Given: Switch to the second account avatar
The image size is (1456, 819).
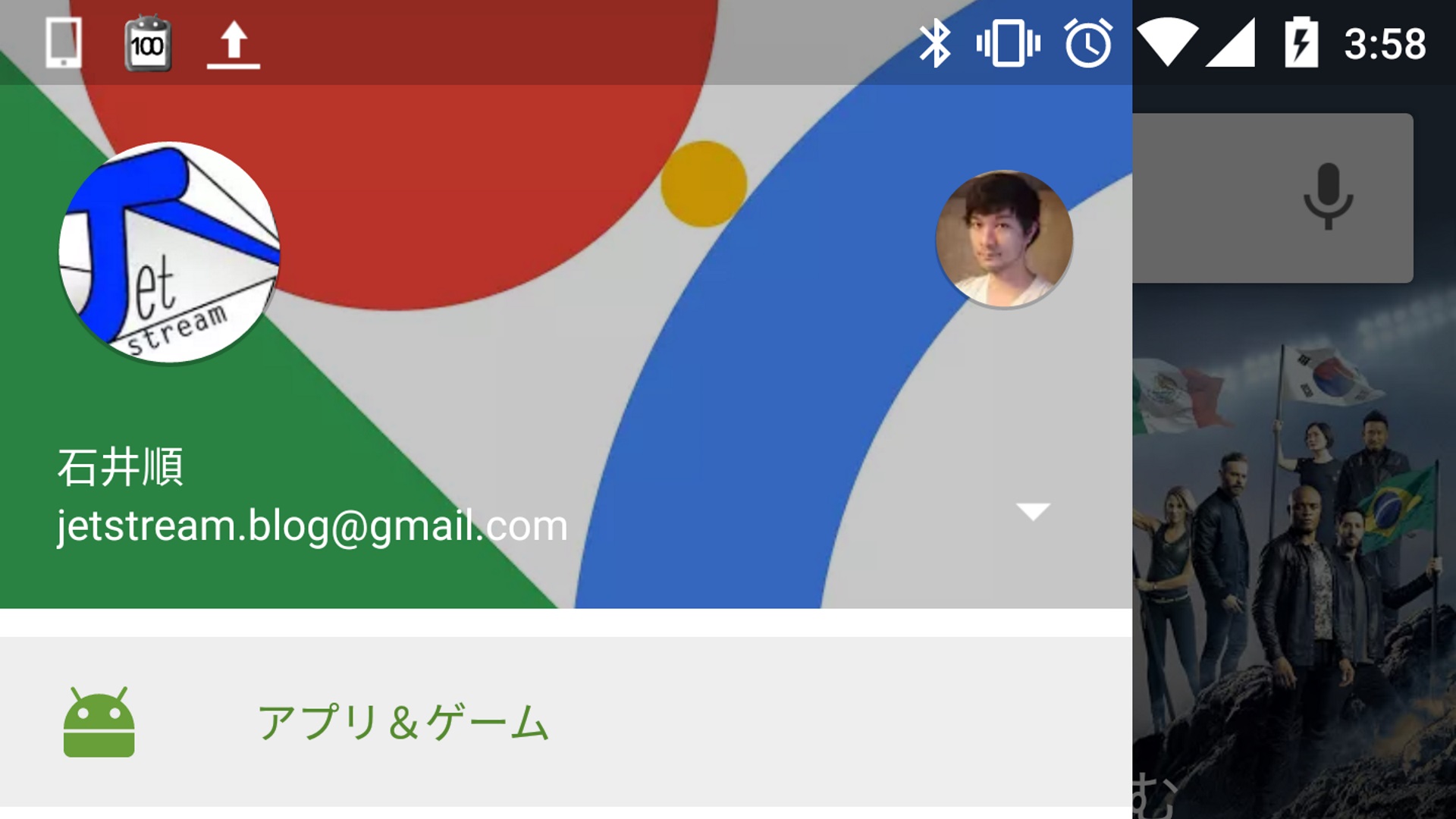Looking at the screenshot, I should pyautogui.click(x=1004, y=239).
